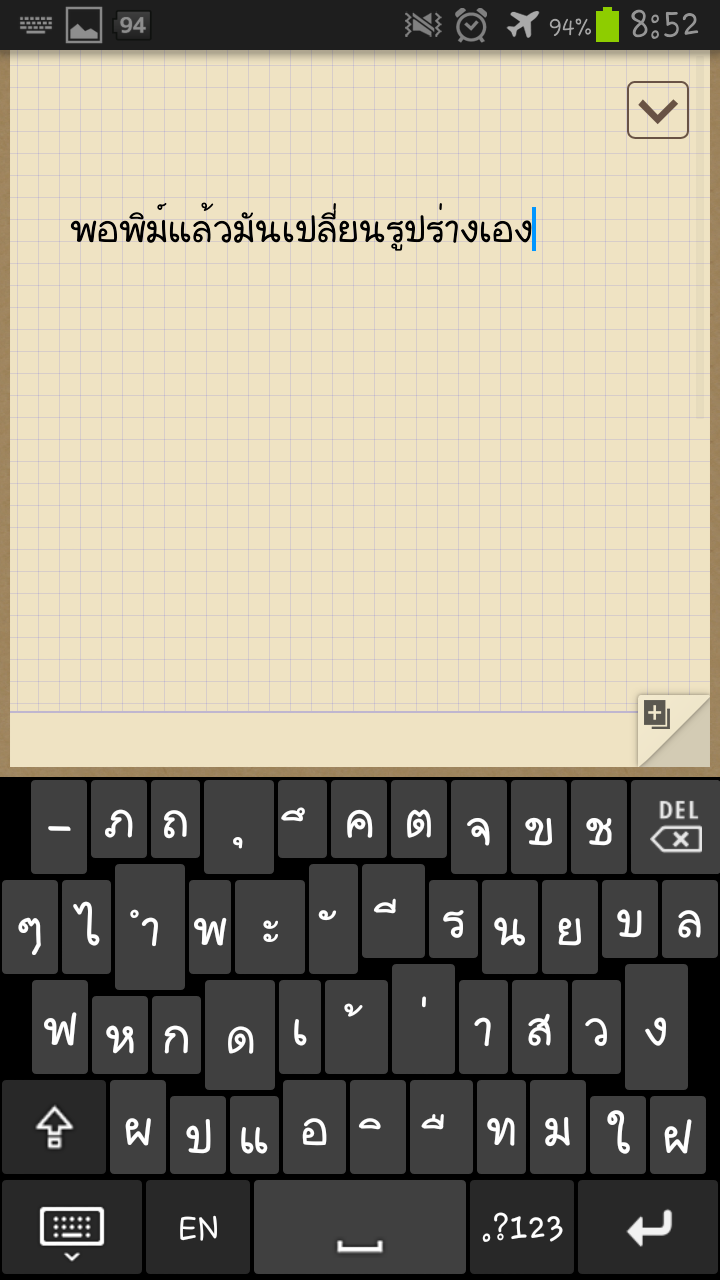The height and width of the screenshot is (1280, 720).
Task: Type the Thai letter ง
Action: (656, 1026)
